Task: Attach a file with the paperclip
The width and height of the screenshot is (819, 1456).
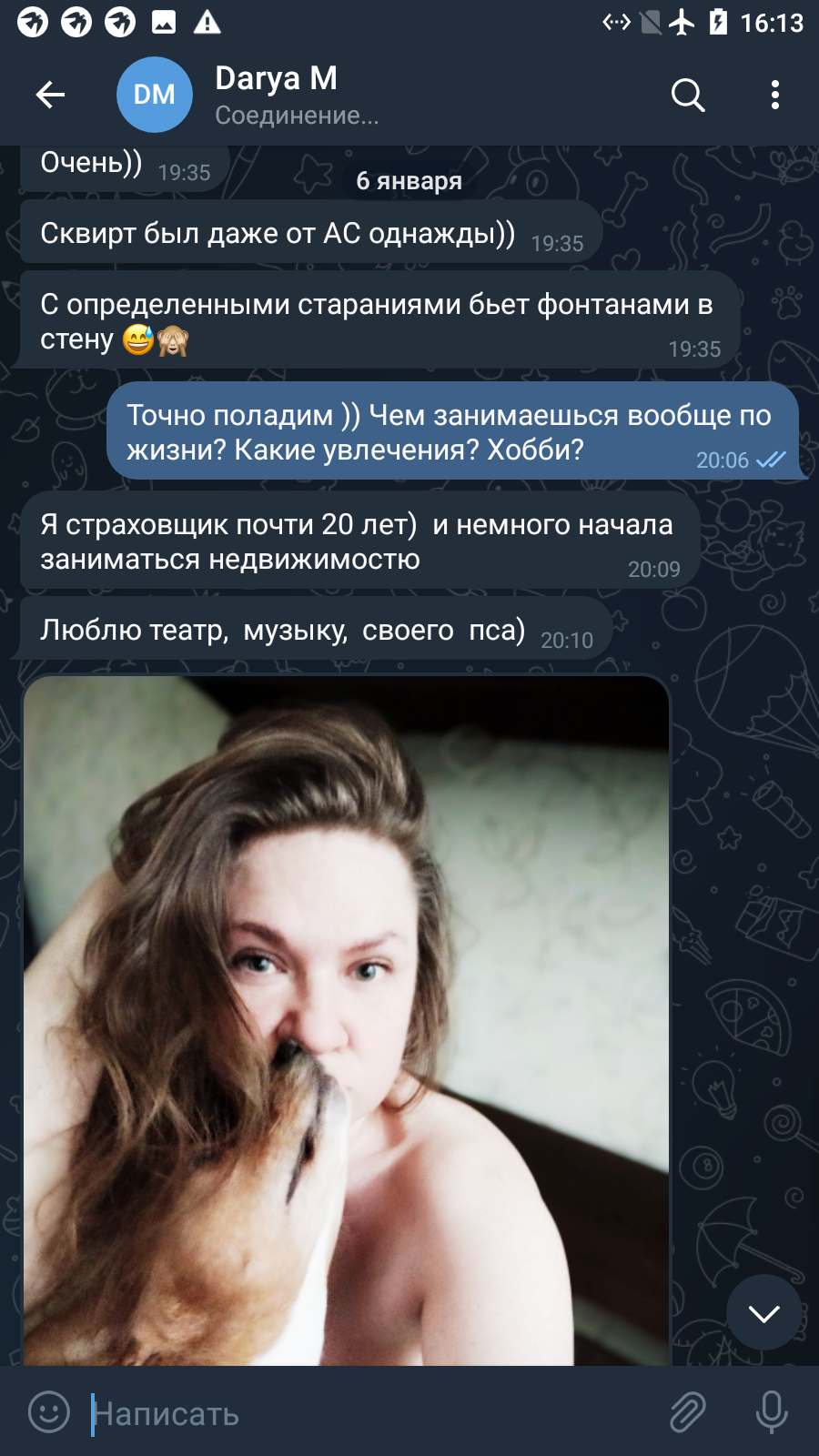Action: [688, 1413]
